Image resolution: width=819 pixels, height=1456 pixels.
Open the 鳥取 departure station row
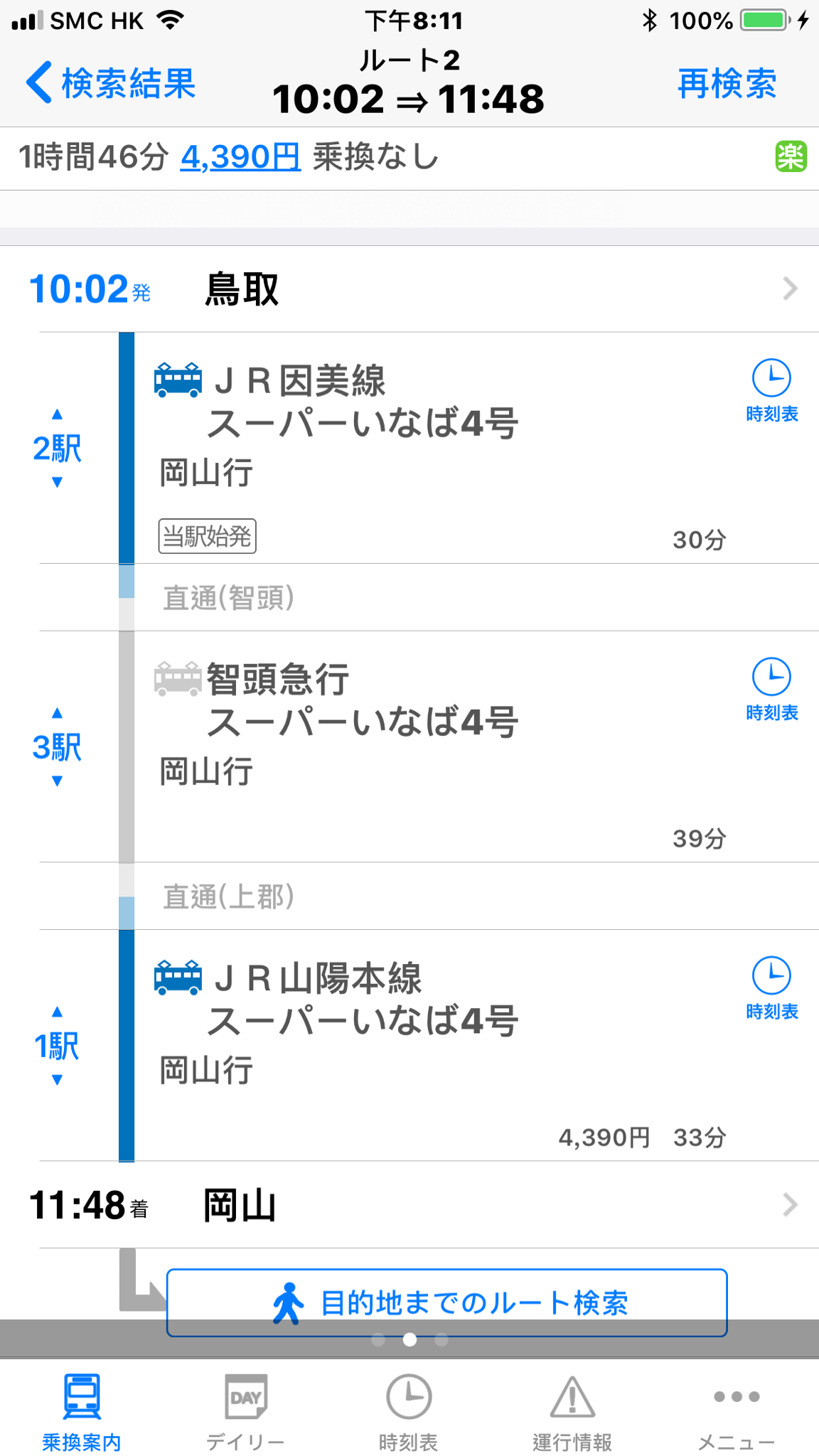point(409,289)
